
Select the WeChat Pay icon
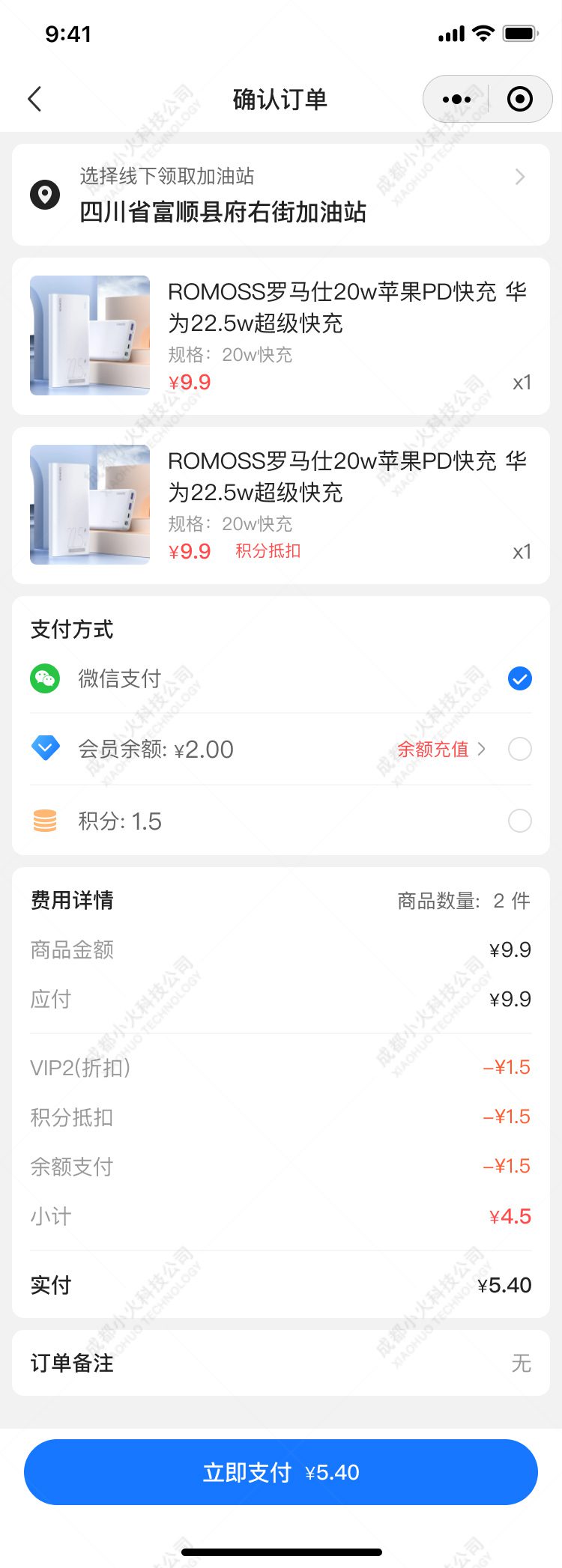pos(45,678)
